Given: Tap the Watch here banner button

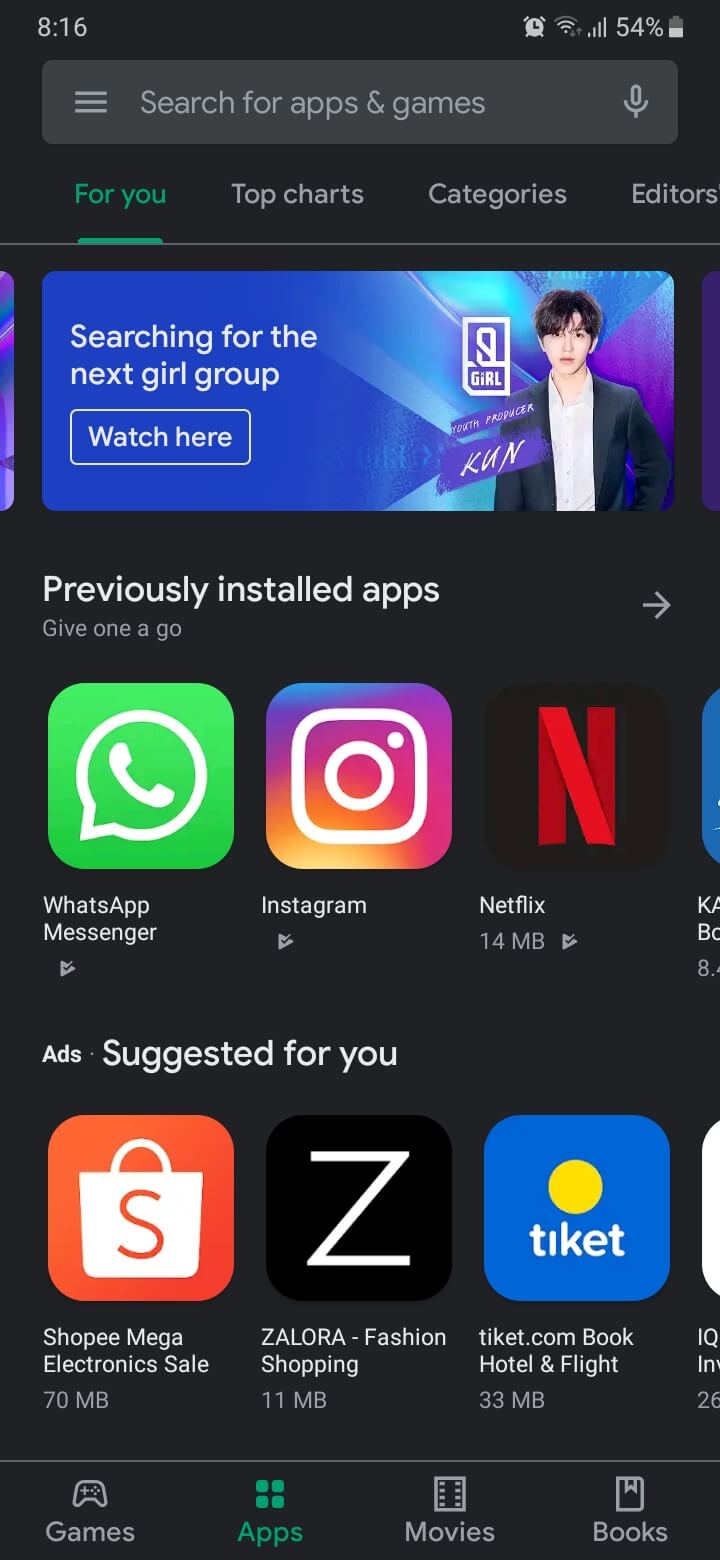Looking at the screenshot, I should (x=160, y=437).
